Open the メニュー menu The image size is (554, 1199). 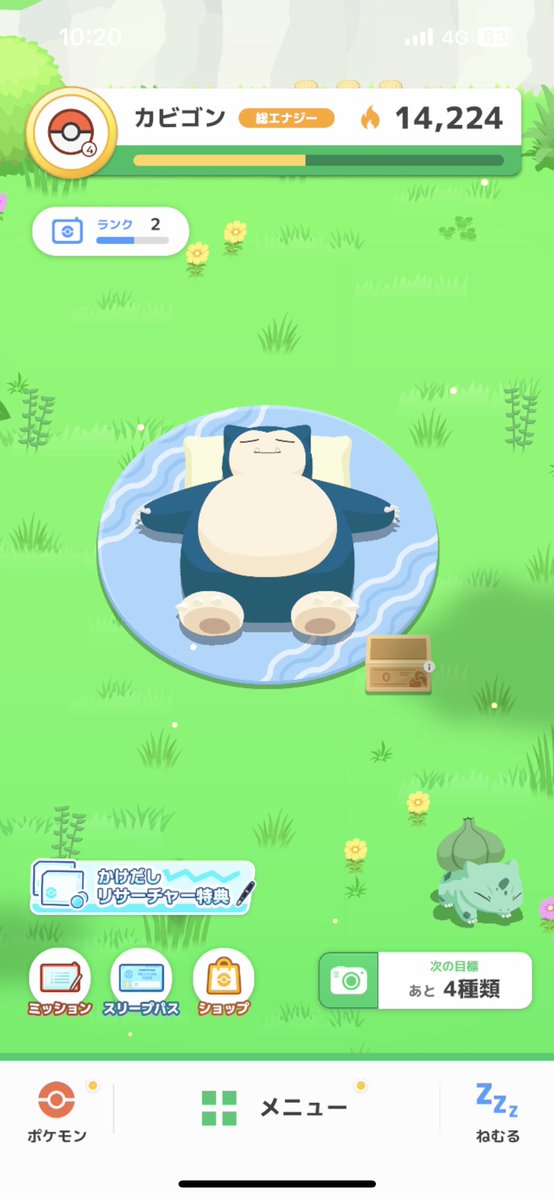275,1108
